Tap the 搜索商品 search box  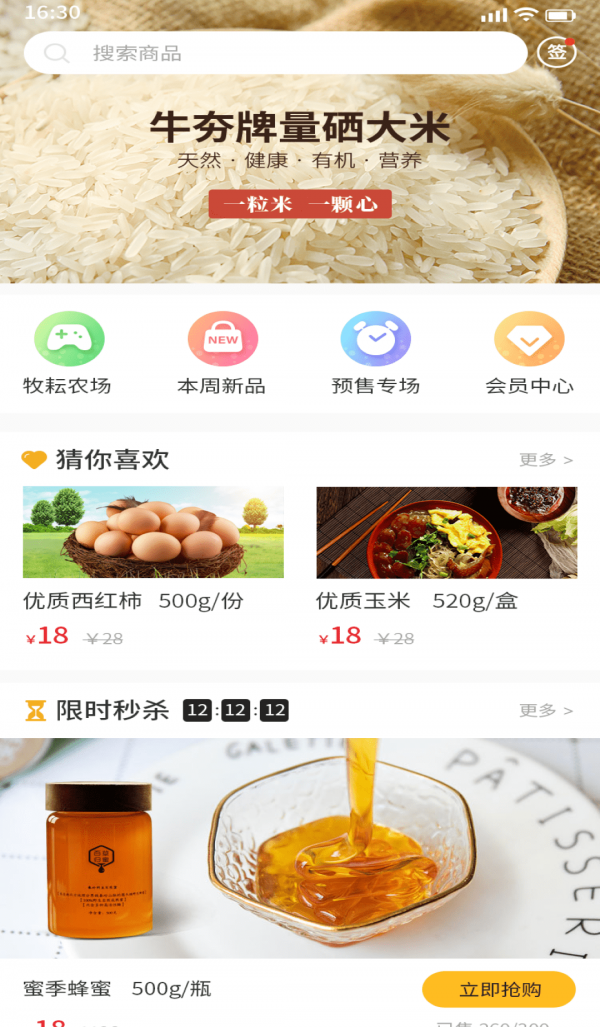pyautogui.click(x=275, y=53)
